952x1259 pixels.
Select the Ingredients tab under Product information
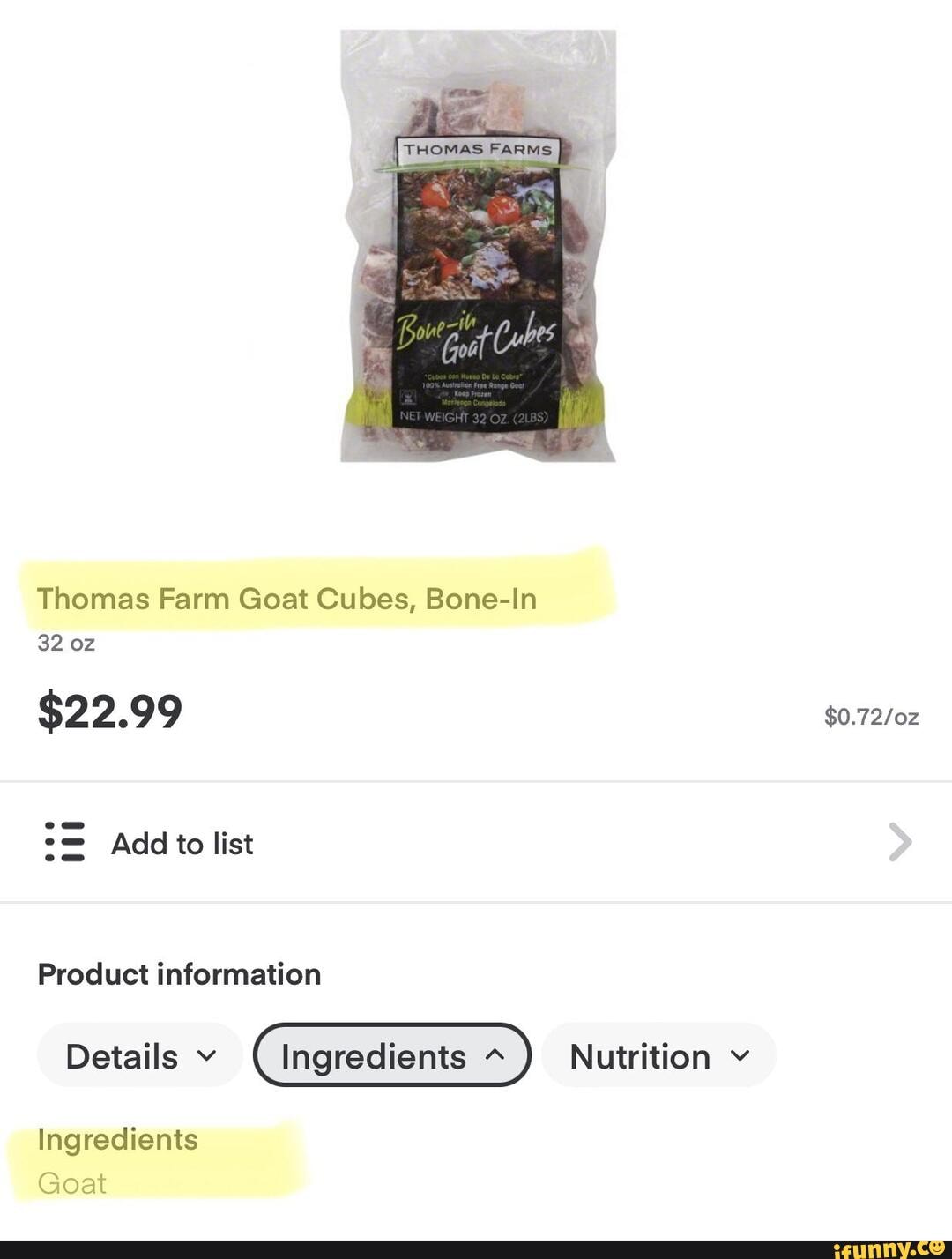point(391,1054)
